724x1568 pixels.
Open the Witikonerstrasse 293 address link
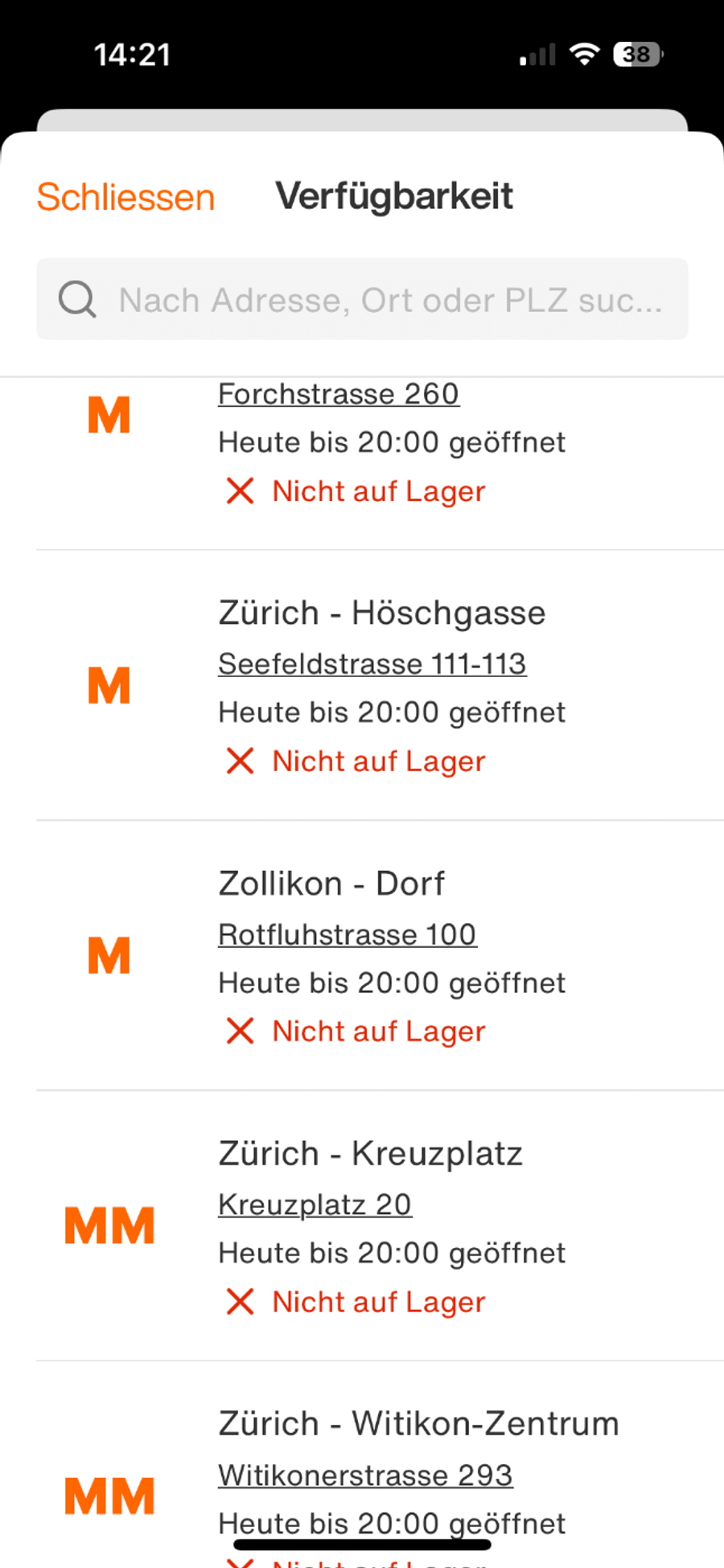click(366, 1476)
